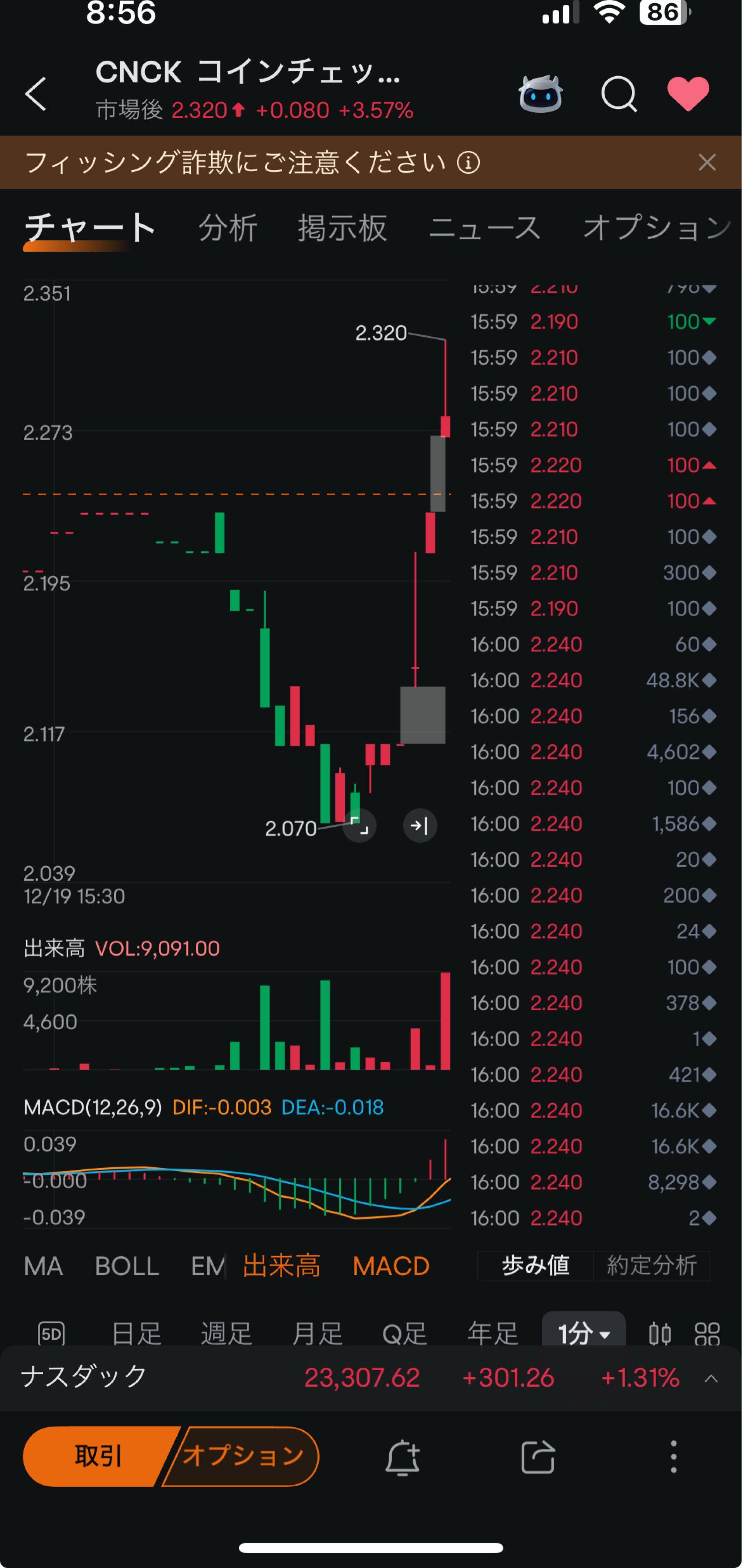Share this stock page
The width and height of the screenshot is (742, 1568).
coord(538,1457)
